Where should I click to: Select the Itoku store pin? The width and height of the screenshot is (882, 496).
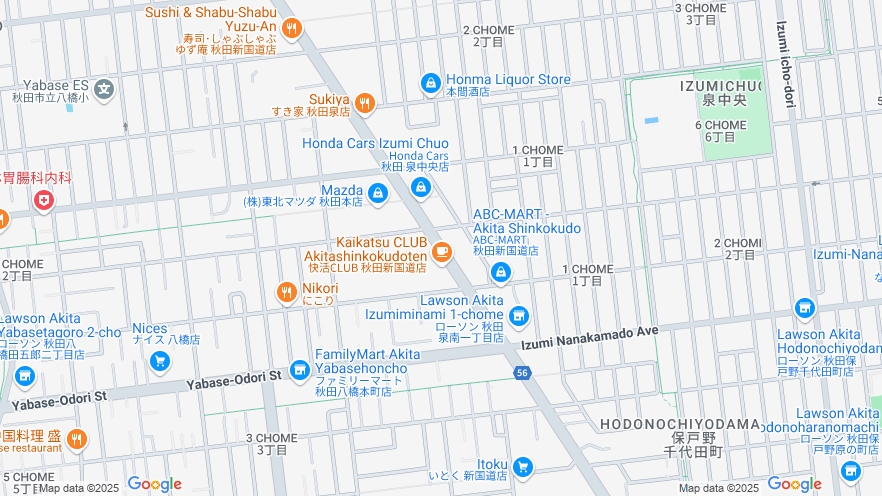(x=521, y=466)
